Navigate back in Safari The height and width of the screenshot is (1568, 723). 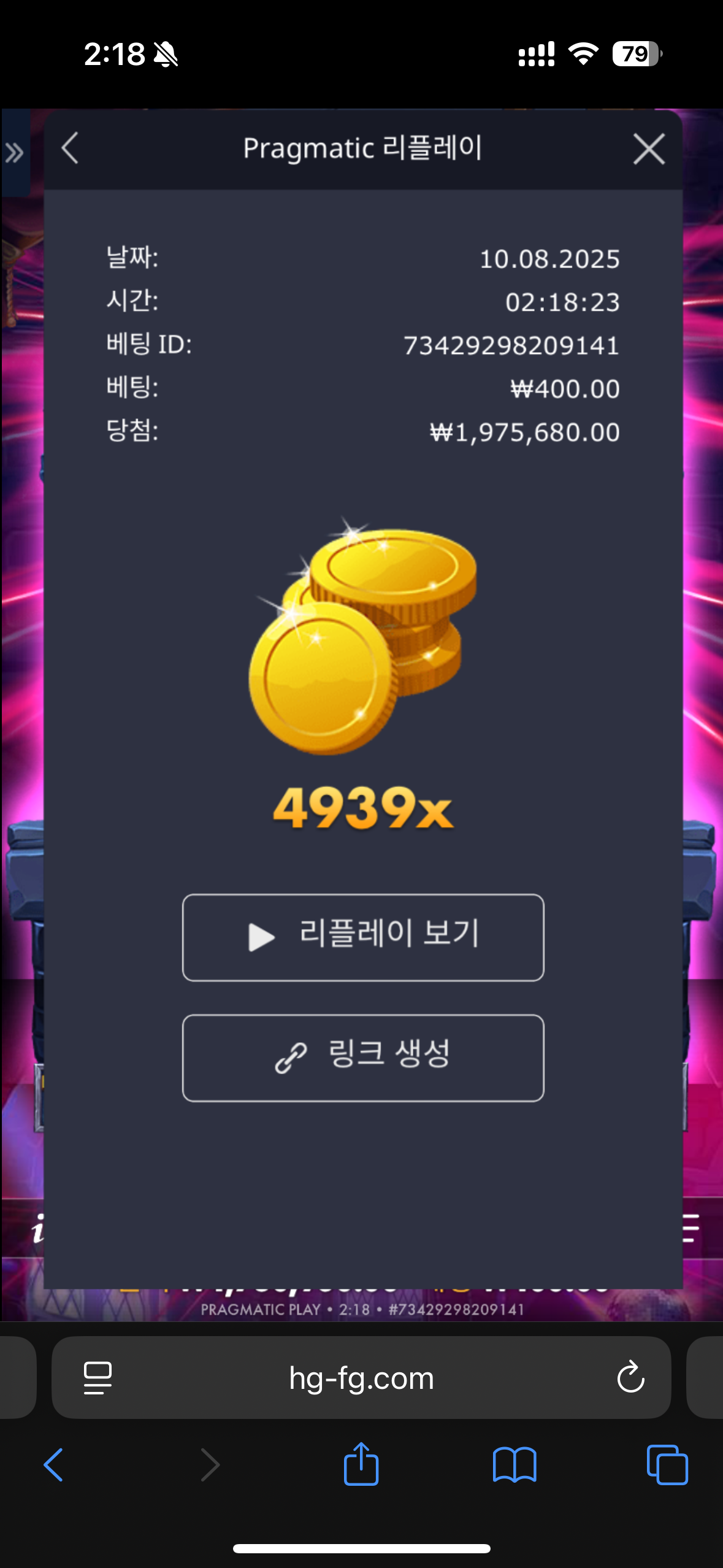click(53, 1465)
